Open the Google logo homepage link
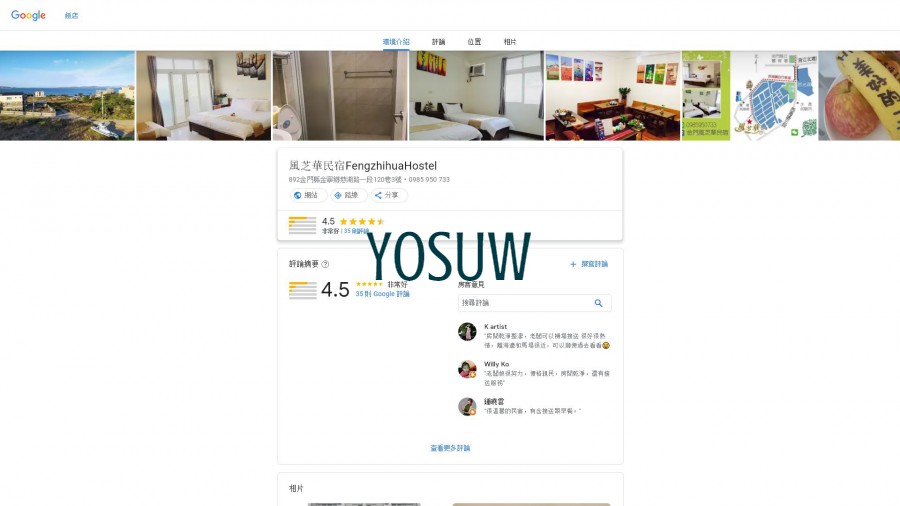This screenshot has width=900, height=506. tap(28, 15)
